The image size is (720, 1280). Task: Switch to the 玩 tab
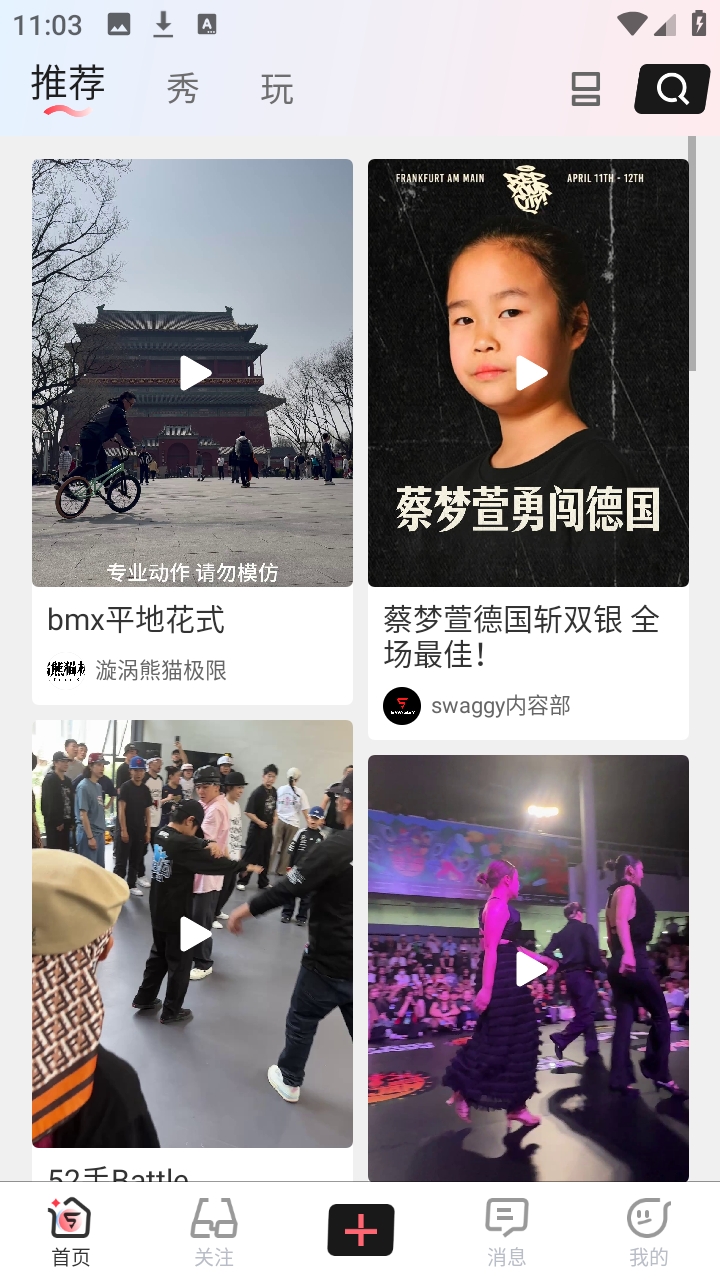(x=277, y=90)
